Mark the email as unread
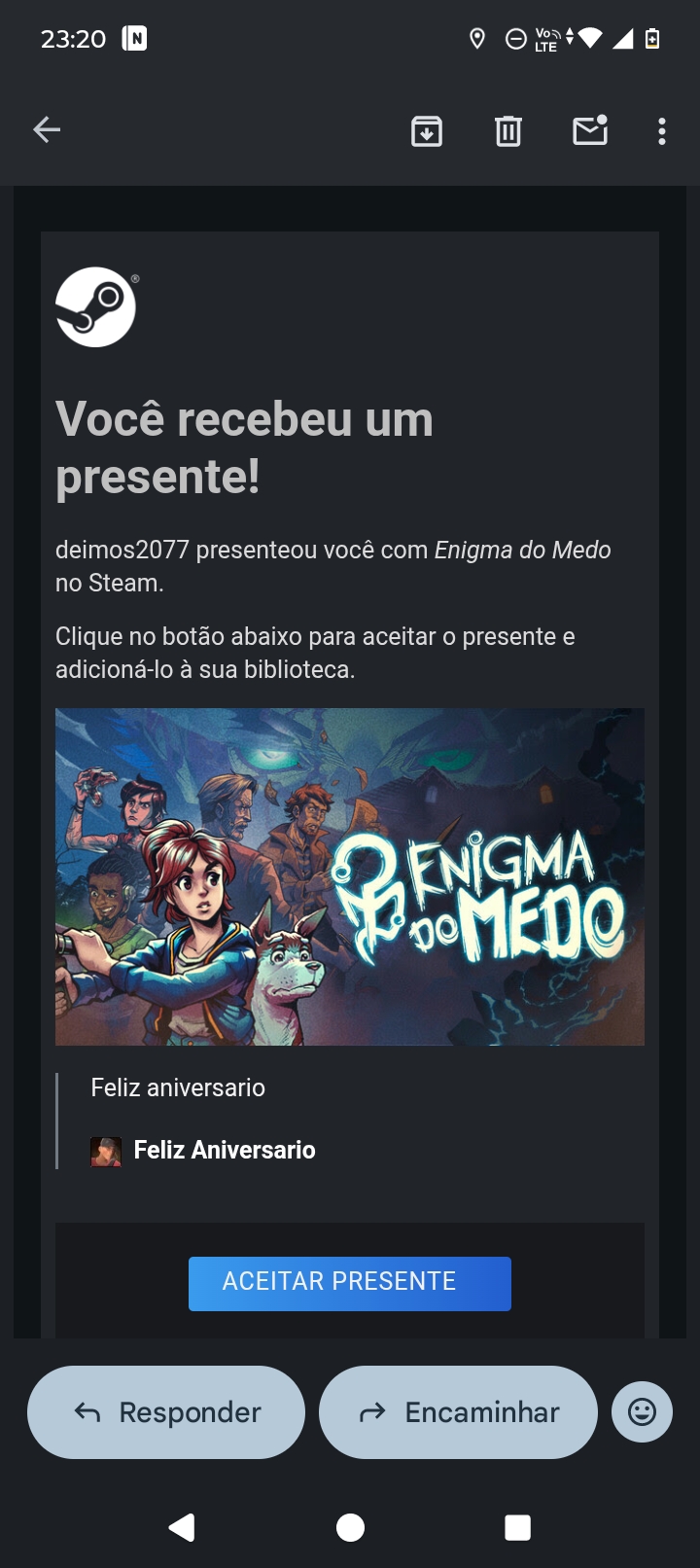 [x=590, y=130]
